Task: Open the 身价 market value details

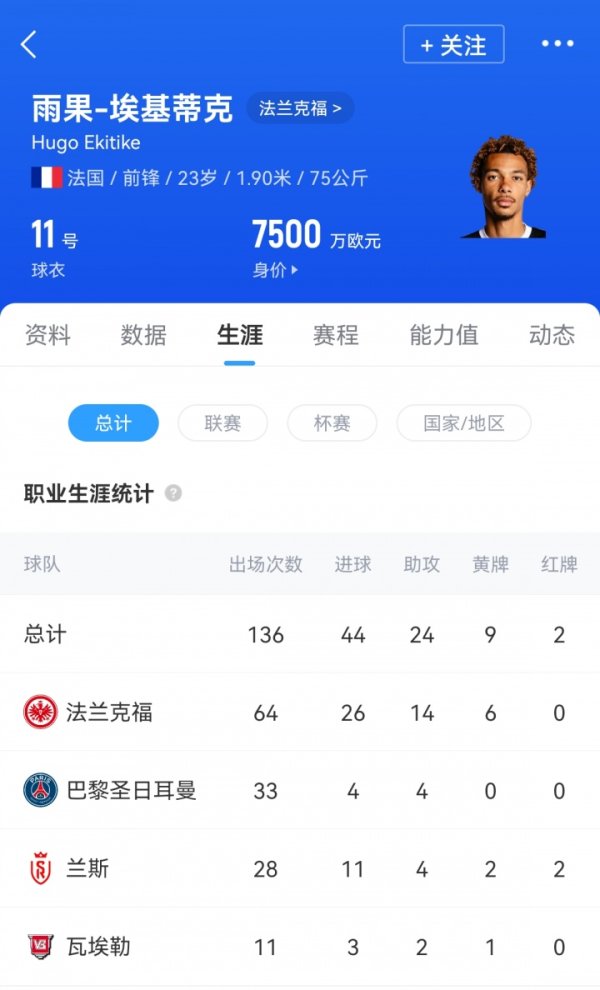Action: point(275,270)
